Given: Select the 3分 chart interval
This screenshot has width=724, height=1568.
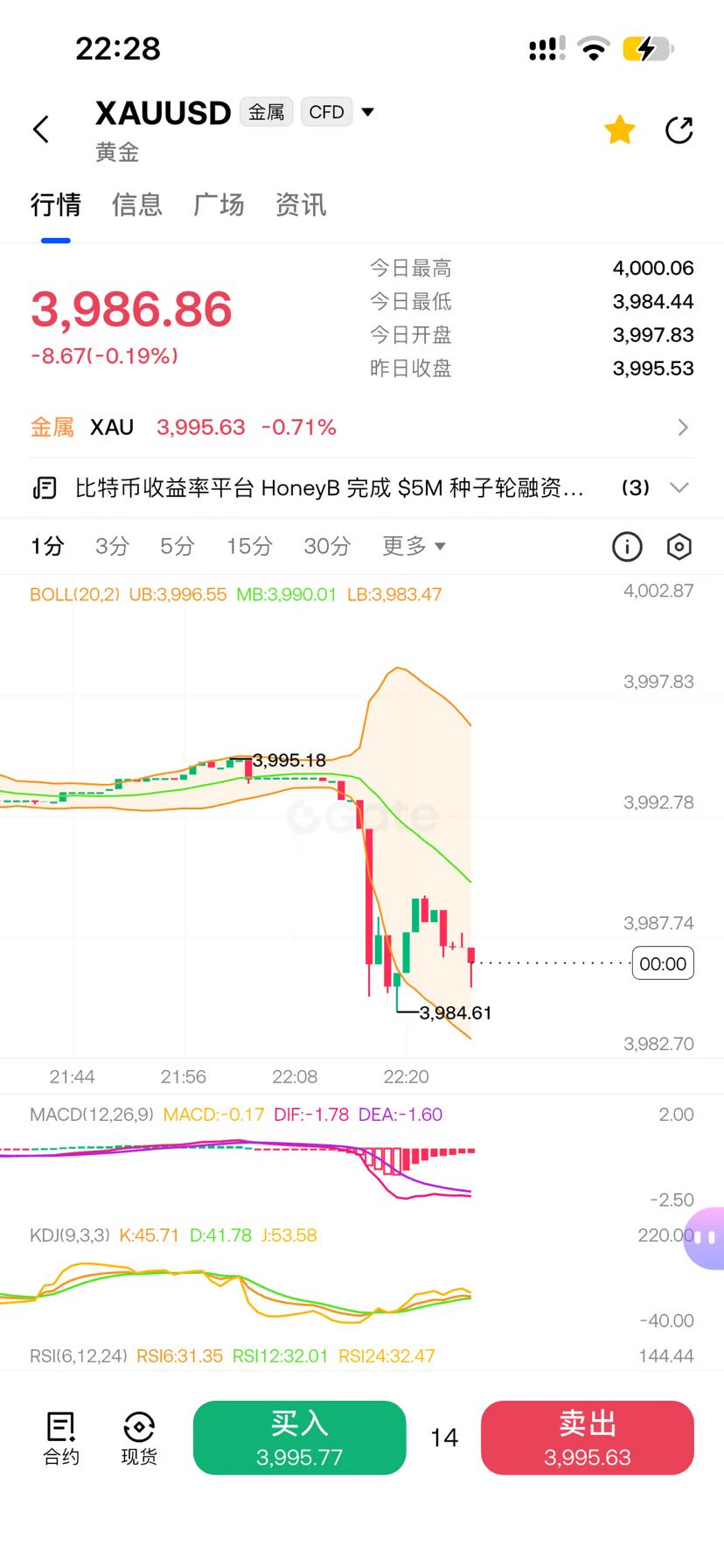Looking at the screenshot, I should [x=112, y=546].
